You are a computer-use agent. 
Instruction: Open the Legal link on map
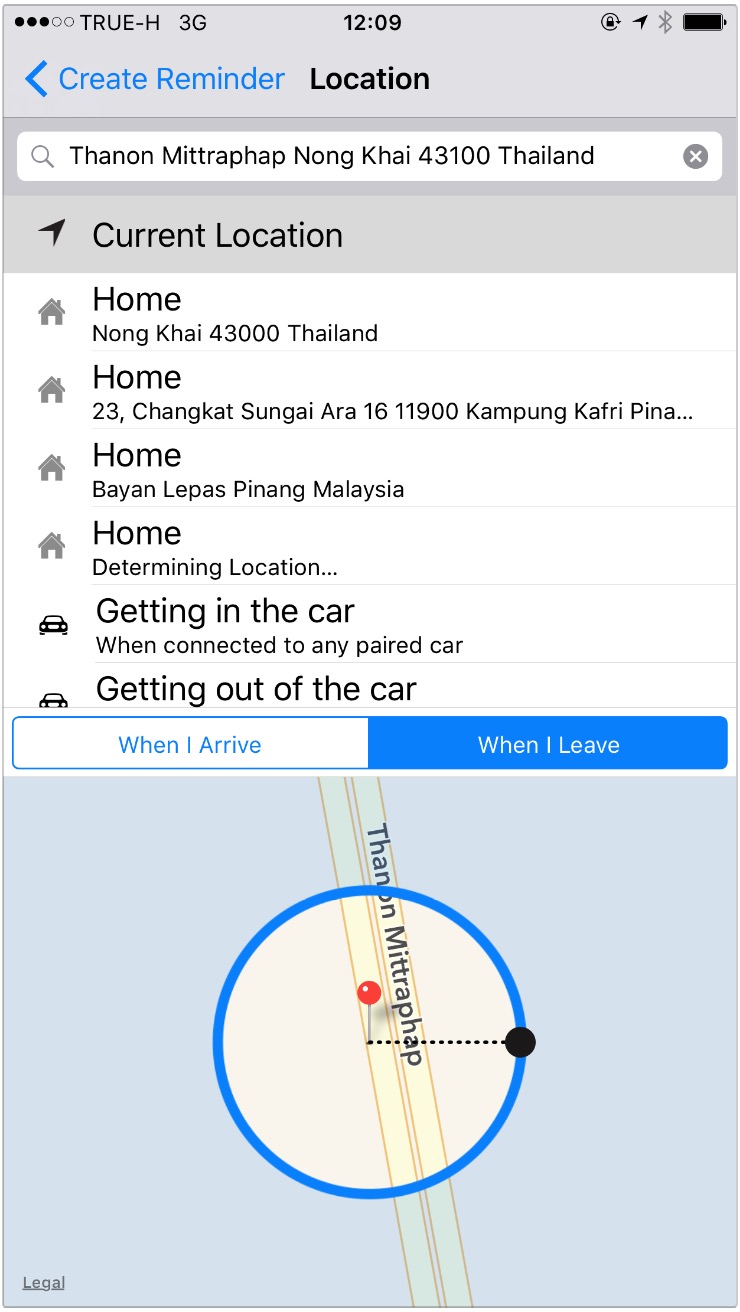44,1283
